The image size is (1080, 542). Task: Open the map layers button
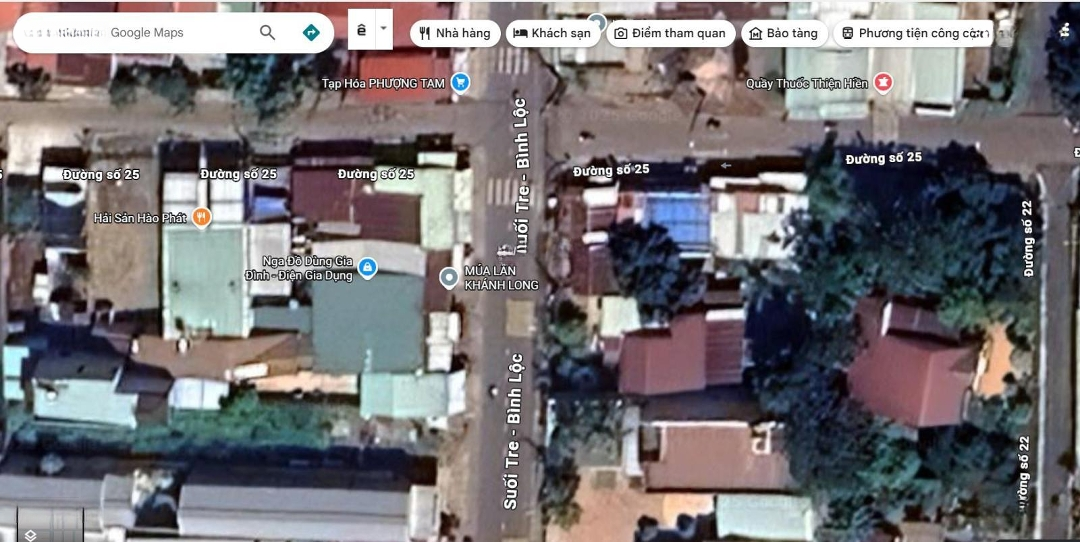31,535
